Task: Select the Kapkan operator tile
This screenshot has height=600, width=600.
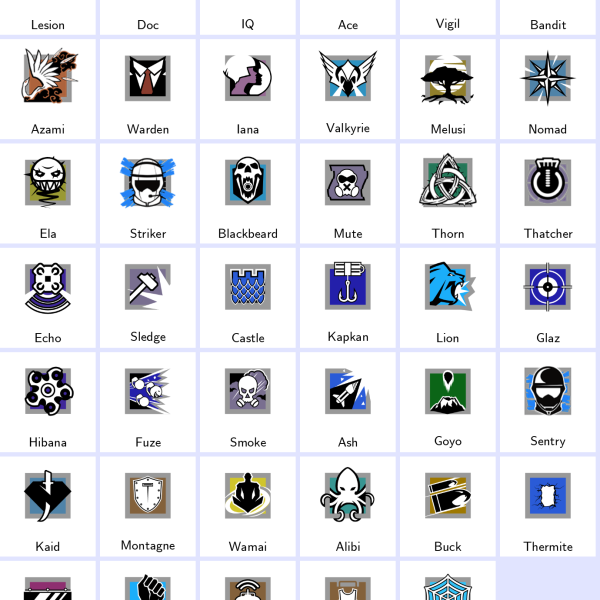Action: (x=348, y=296)
